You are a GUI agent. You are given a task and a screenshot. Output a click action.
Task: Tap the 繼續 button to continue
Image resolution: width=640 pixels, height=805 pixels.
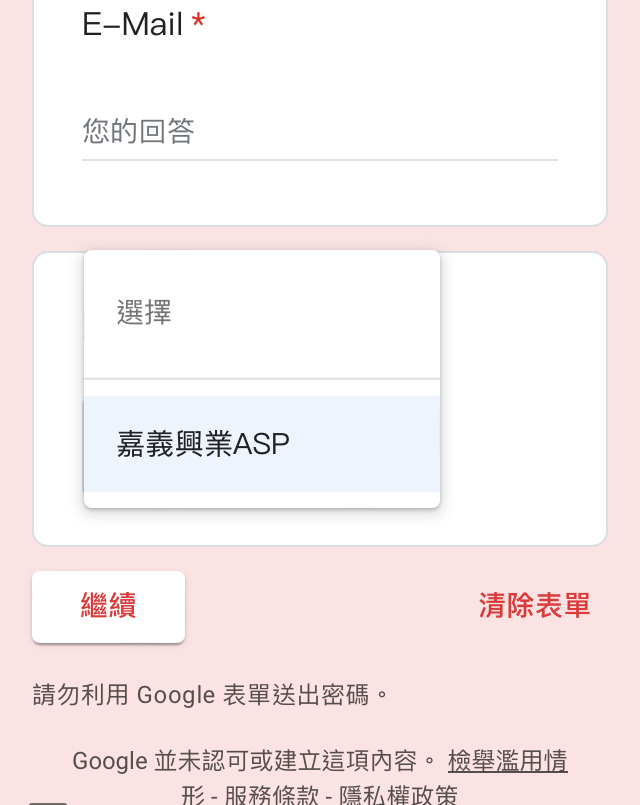click(108, 606)
